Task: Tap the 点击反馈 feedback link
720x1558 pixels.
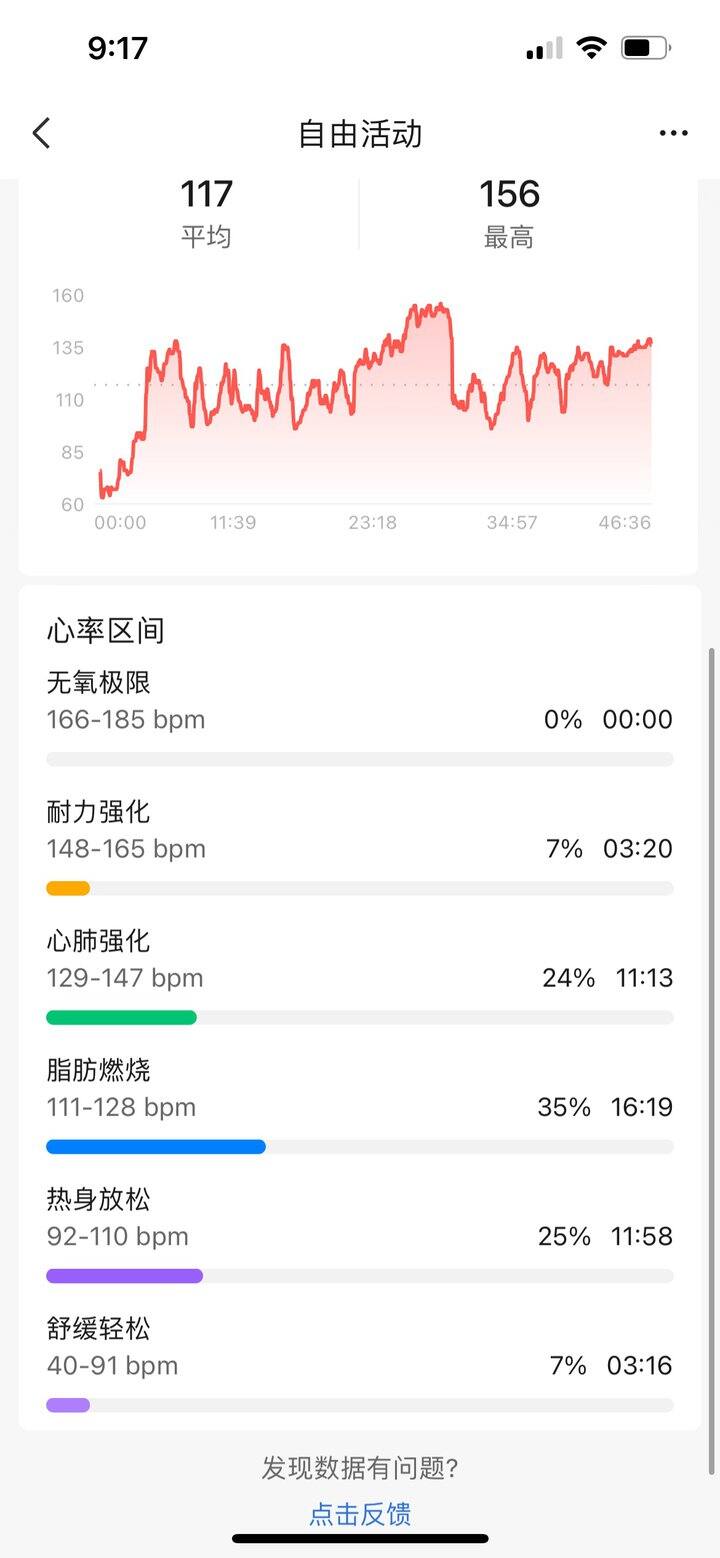Action: 360,1513
